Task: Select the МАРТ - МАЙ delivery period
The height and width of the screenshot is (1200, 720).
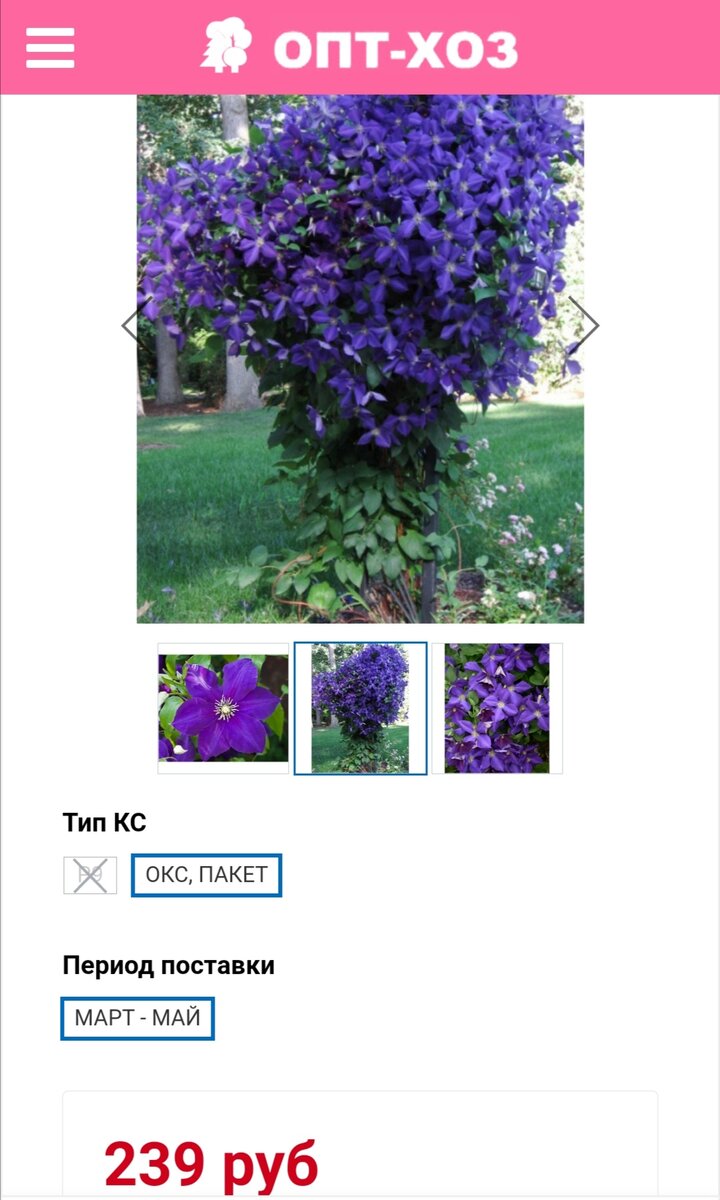Action: coord(137,1018)
